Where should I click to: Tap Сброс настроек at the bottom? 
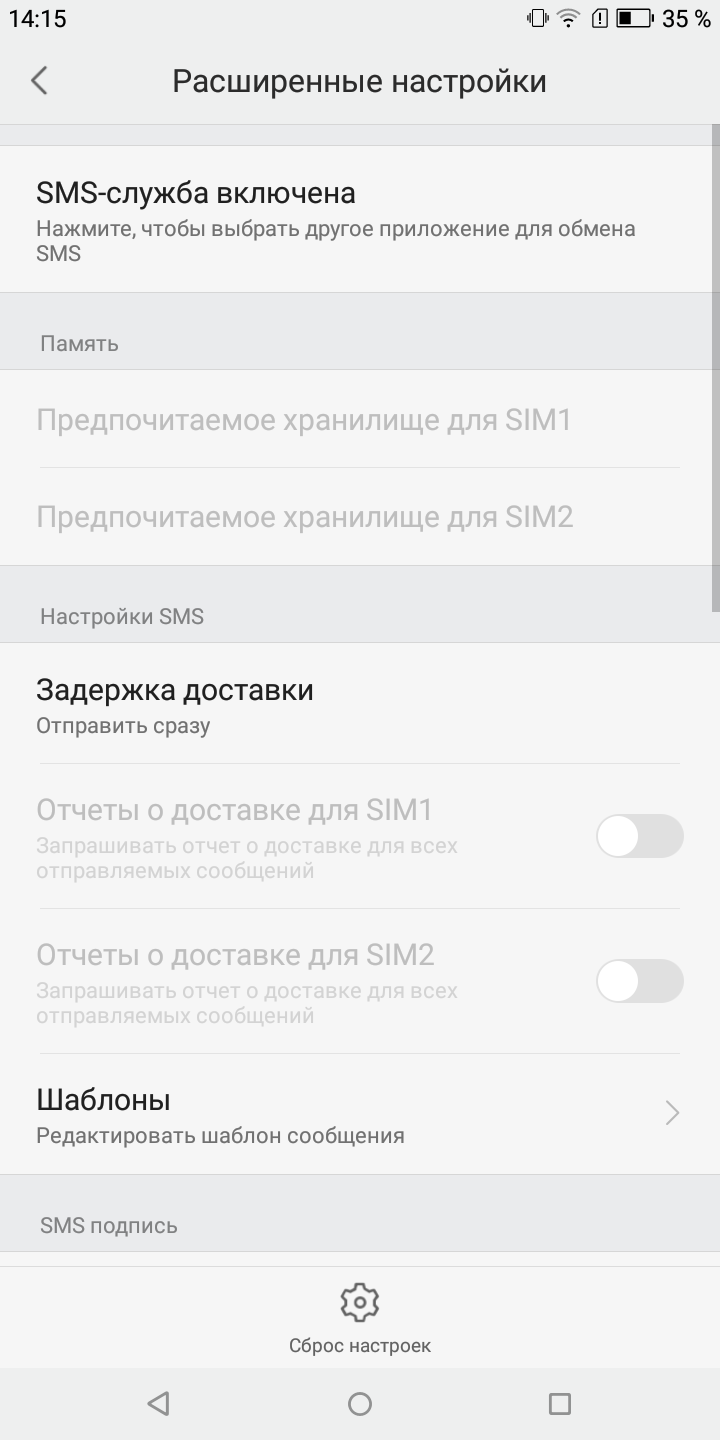(x=360, y=1319)
